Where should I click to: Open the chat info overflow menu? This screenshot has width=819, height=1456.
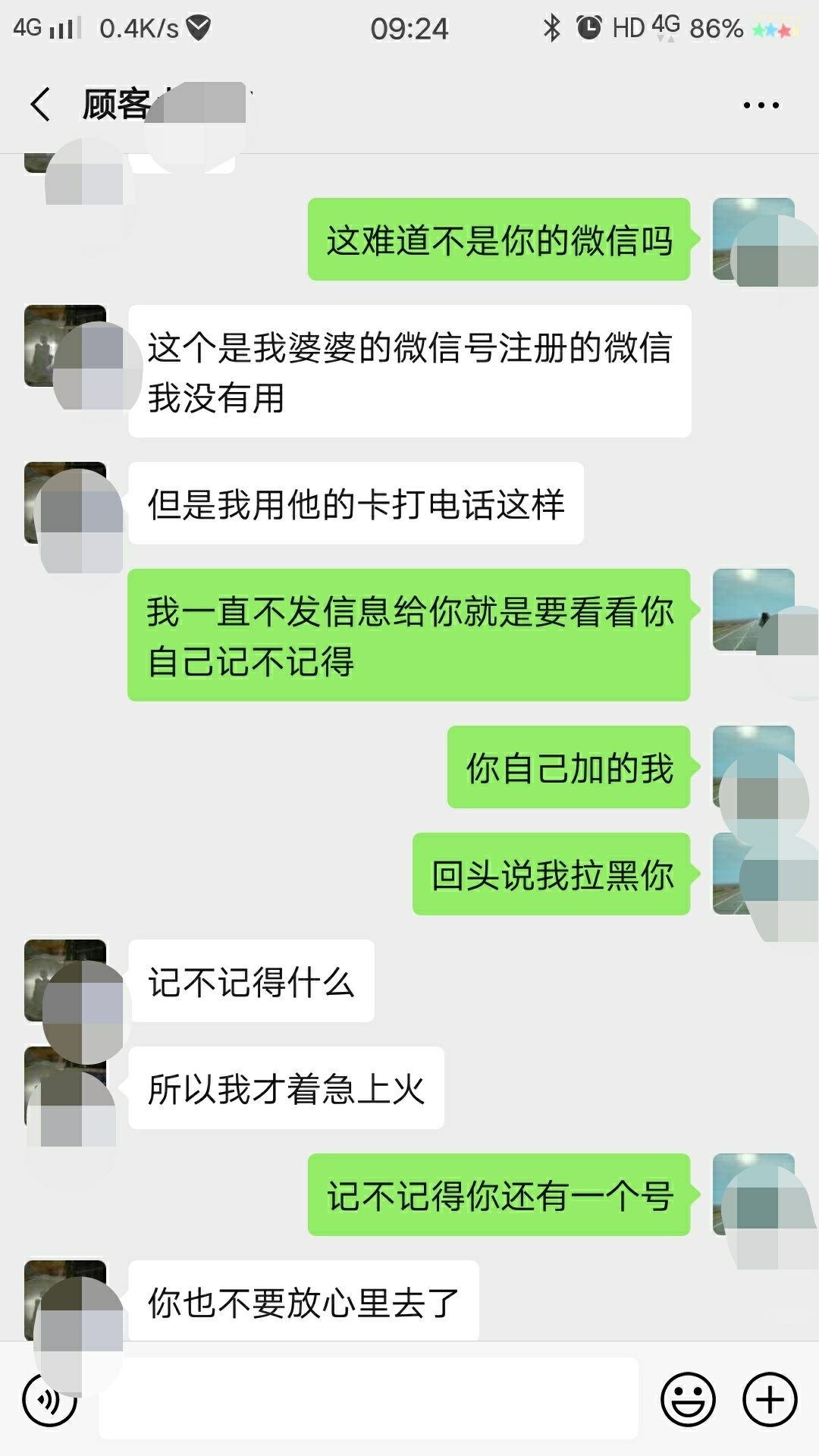click(761, 105)
